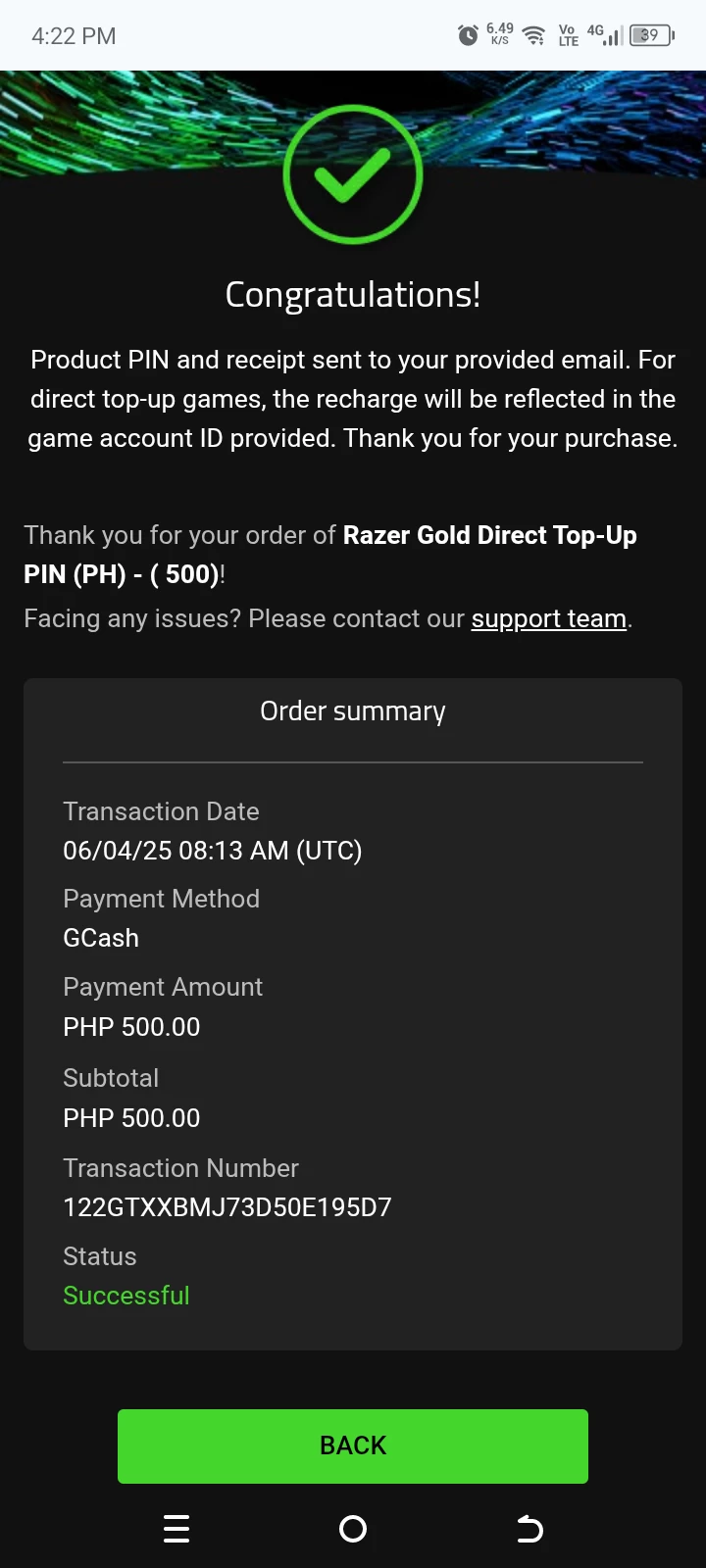Return to home via the system home button
The width and height of the screenshot is (706, 1568).
[x=353, y=1529]
